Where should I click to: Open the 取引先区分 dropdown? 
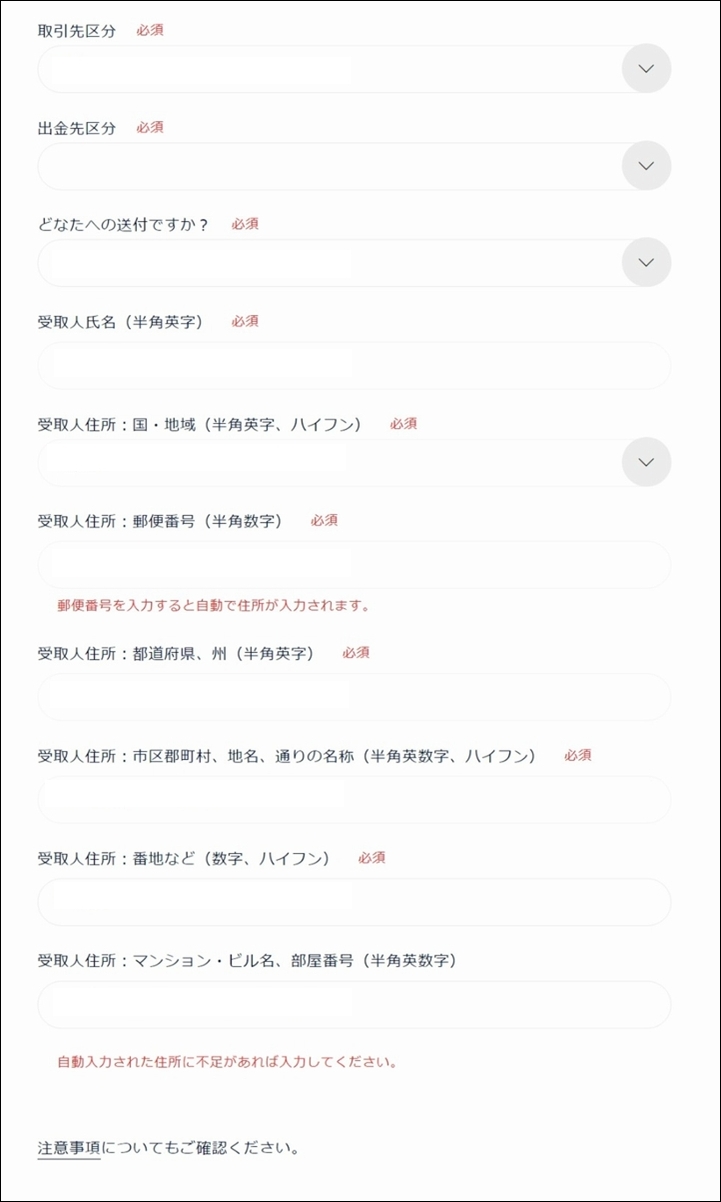click(x=353, y=69)
